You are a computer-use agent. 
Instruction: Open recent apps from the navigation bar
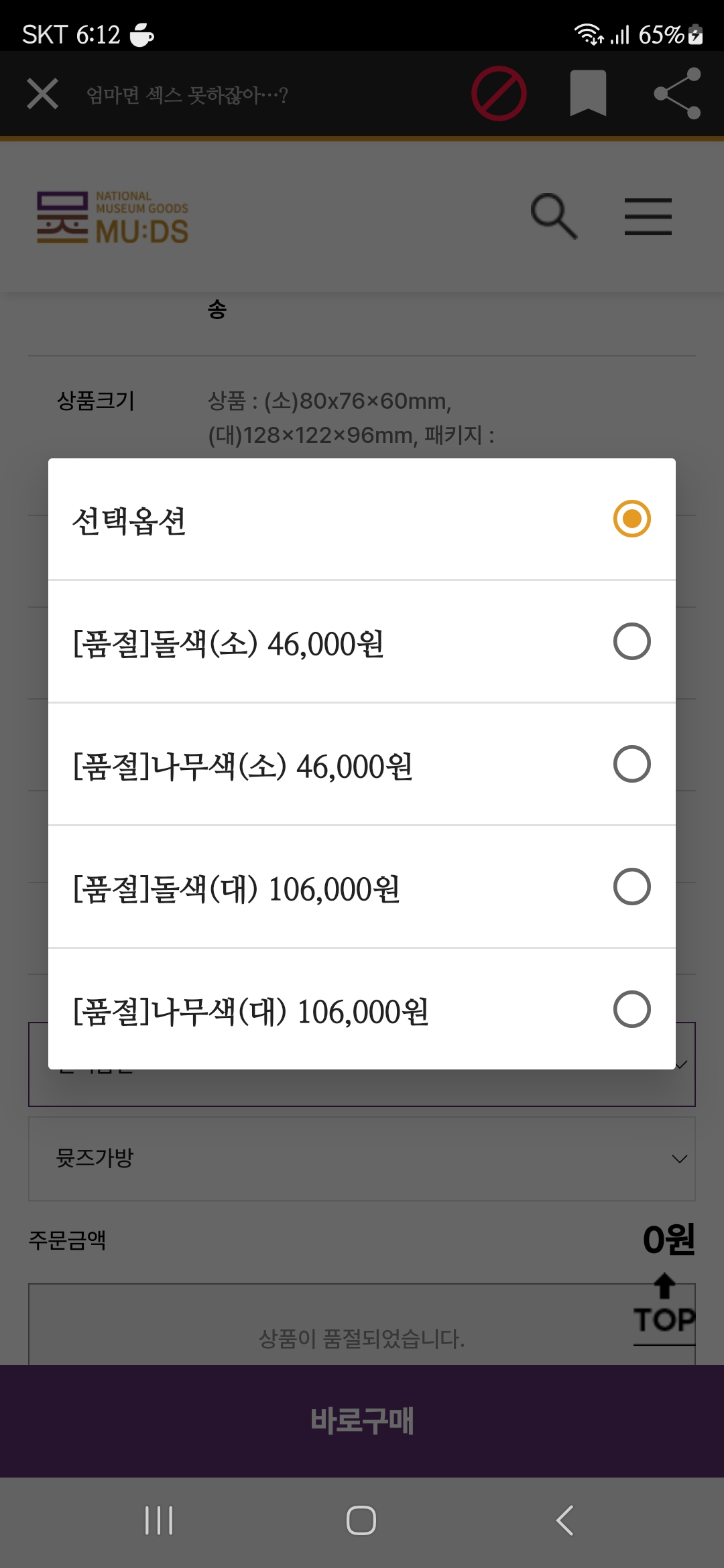point(159,1520)
